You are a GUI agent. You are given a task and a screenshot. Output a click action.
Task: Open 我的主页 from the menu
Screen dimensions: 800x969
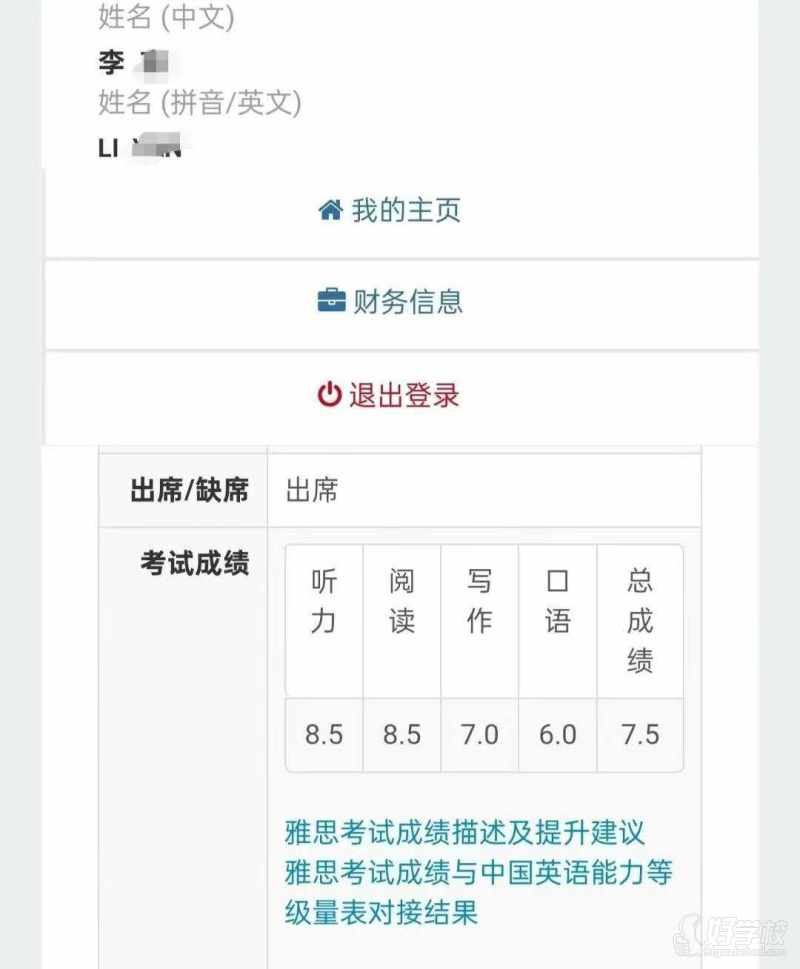(x=390, y=211)
